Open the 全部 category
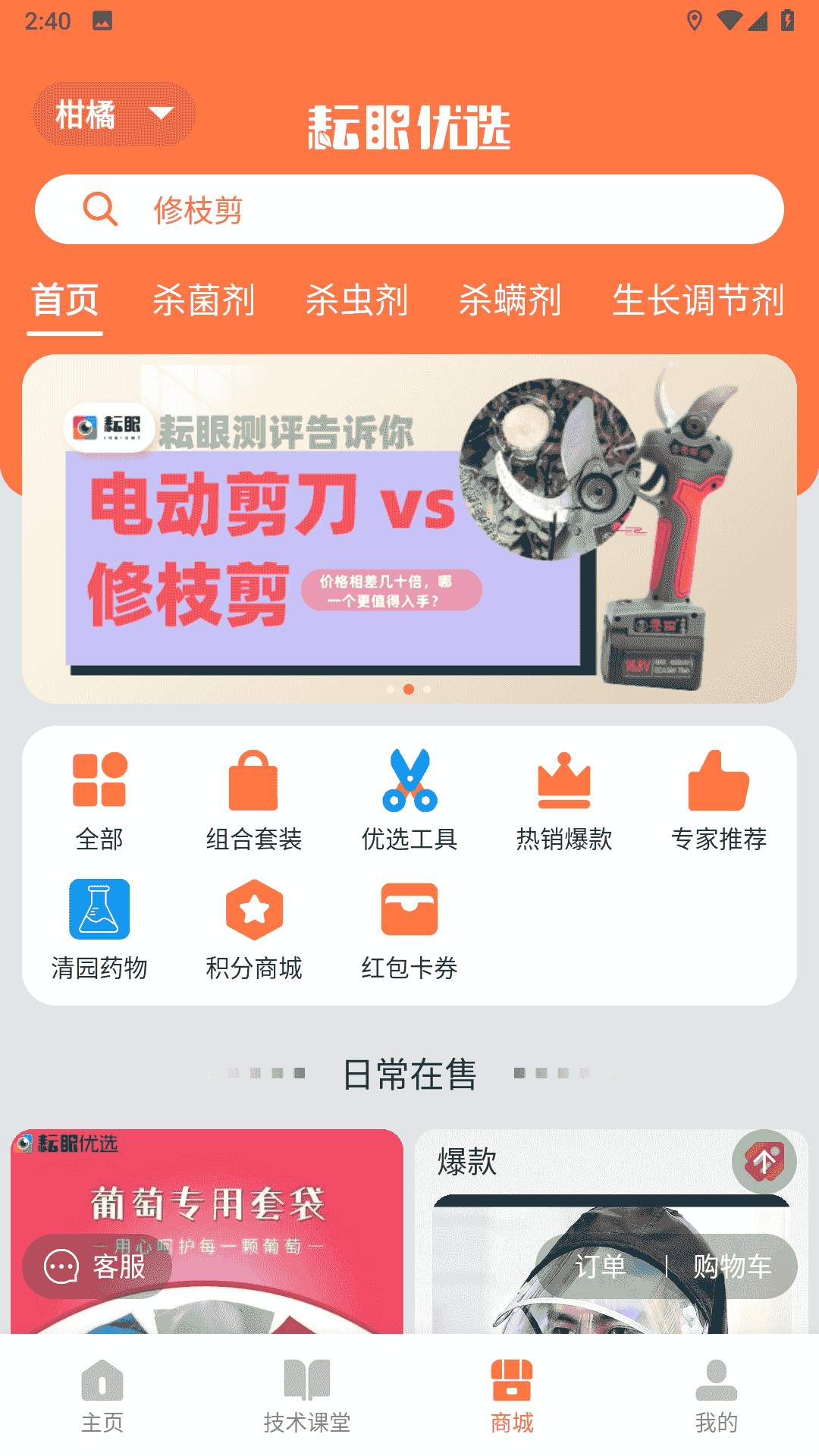Image resolution: width=819 pixels, height=1456 pixels. pos(99,802)
